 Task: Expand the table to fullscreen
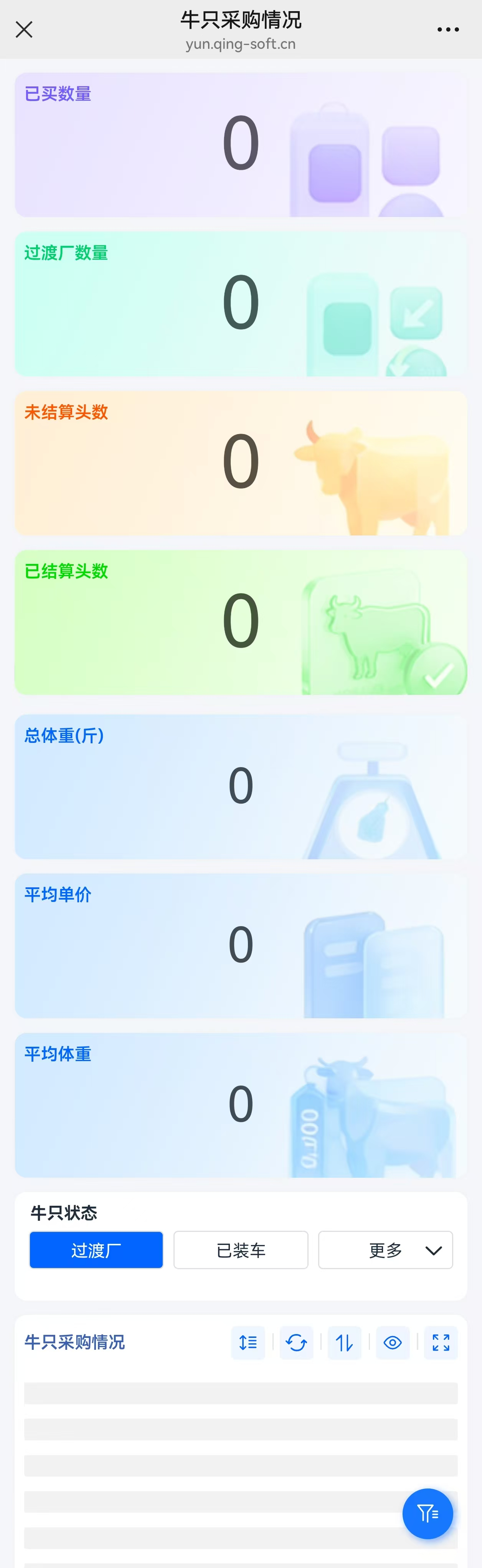coord(441,1343)
